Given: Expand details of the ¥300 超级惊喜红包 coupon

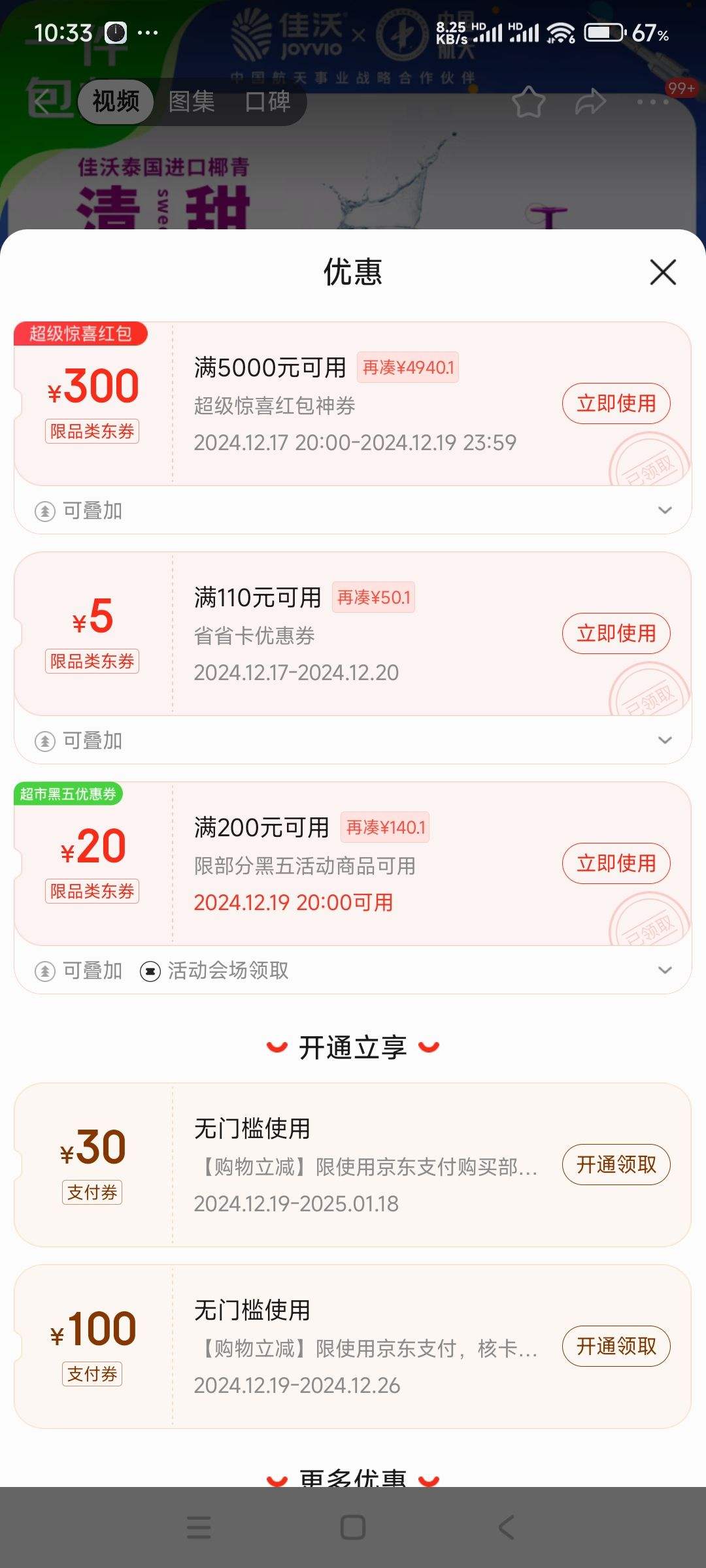Looking at the screenshot, I should pos(664,511).
